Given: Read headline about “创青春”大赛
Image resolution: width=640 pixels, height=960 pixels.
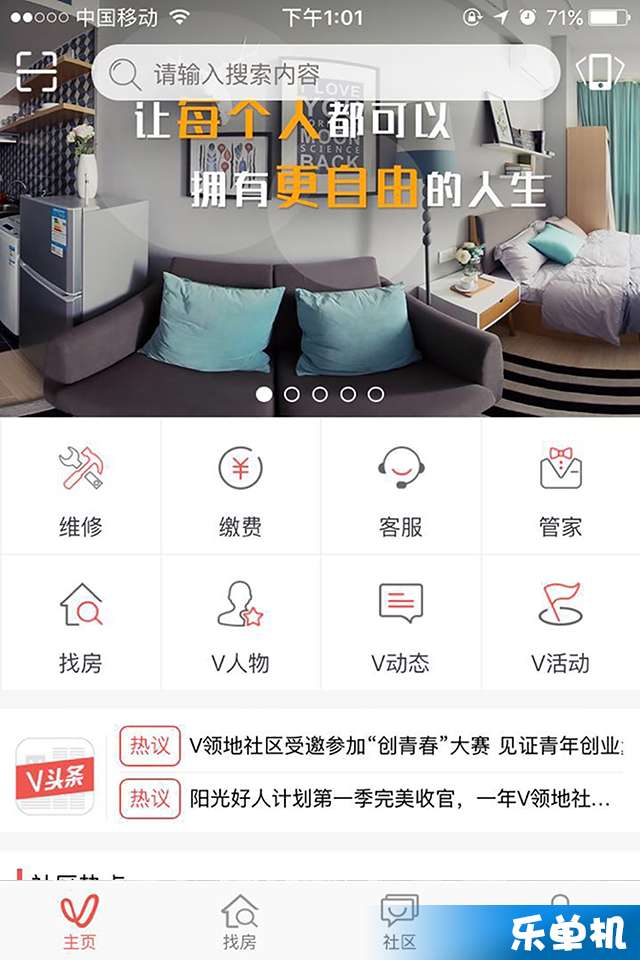Looking at the screenshot, I should 405,746.
